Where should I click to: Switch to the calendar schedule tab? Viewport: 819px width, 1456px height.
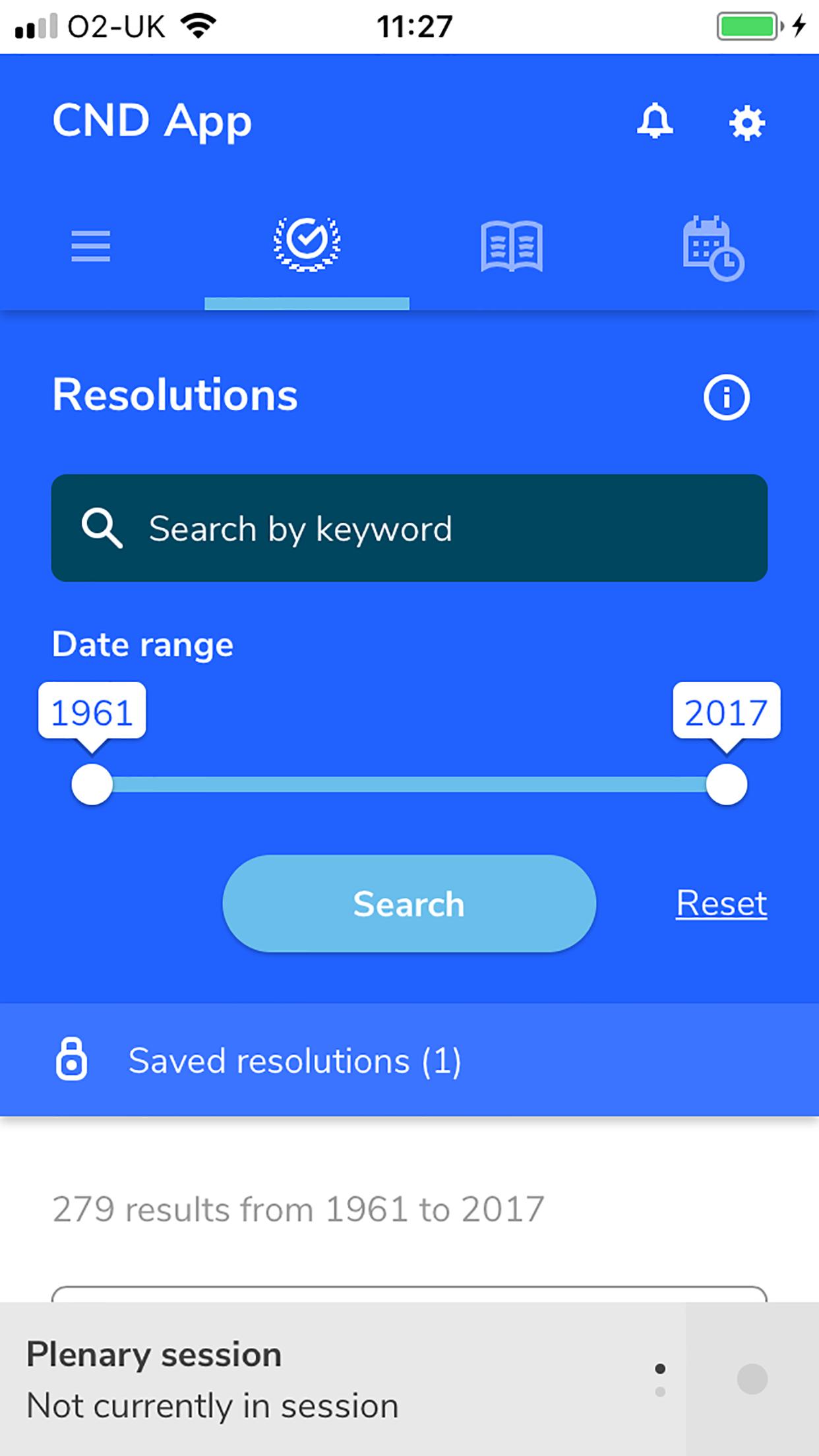point(713,248)
